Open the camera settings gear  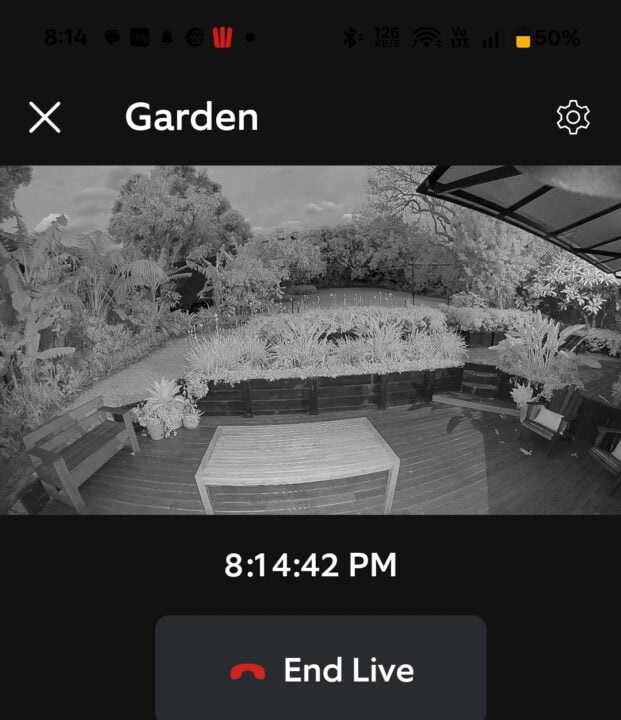pyautogui.click(x=573, y=118)
